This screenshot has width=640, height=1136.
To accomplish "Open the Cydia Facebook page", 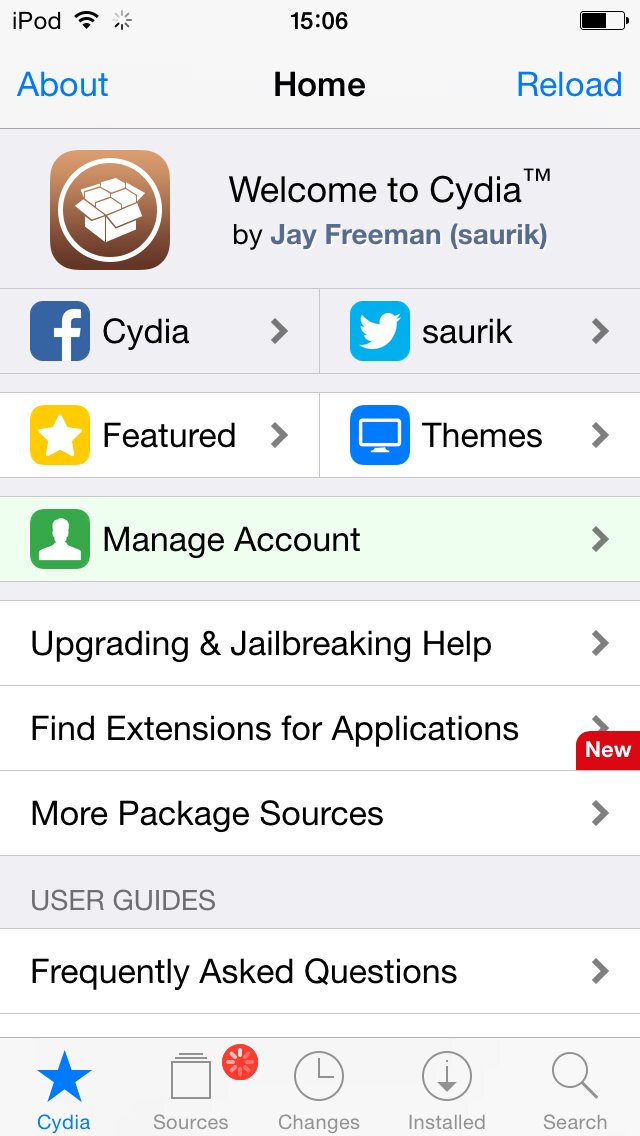I will [159, 331].
